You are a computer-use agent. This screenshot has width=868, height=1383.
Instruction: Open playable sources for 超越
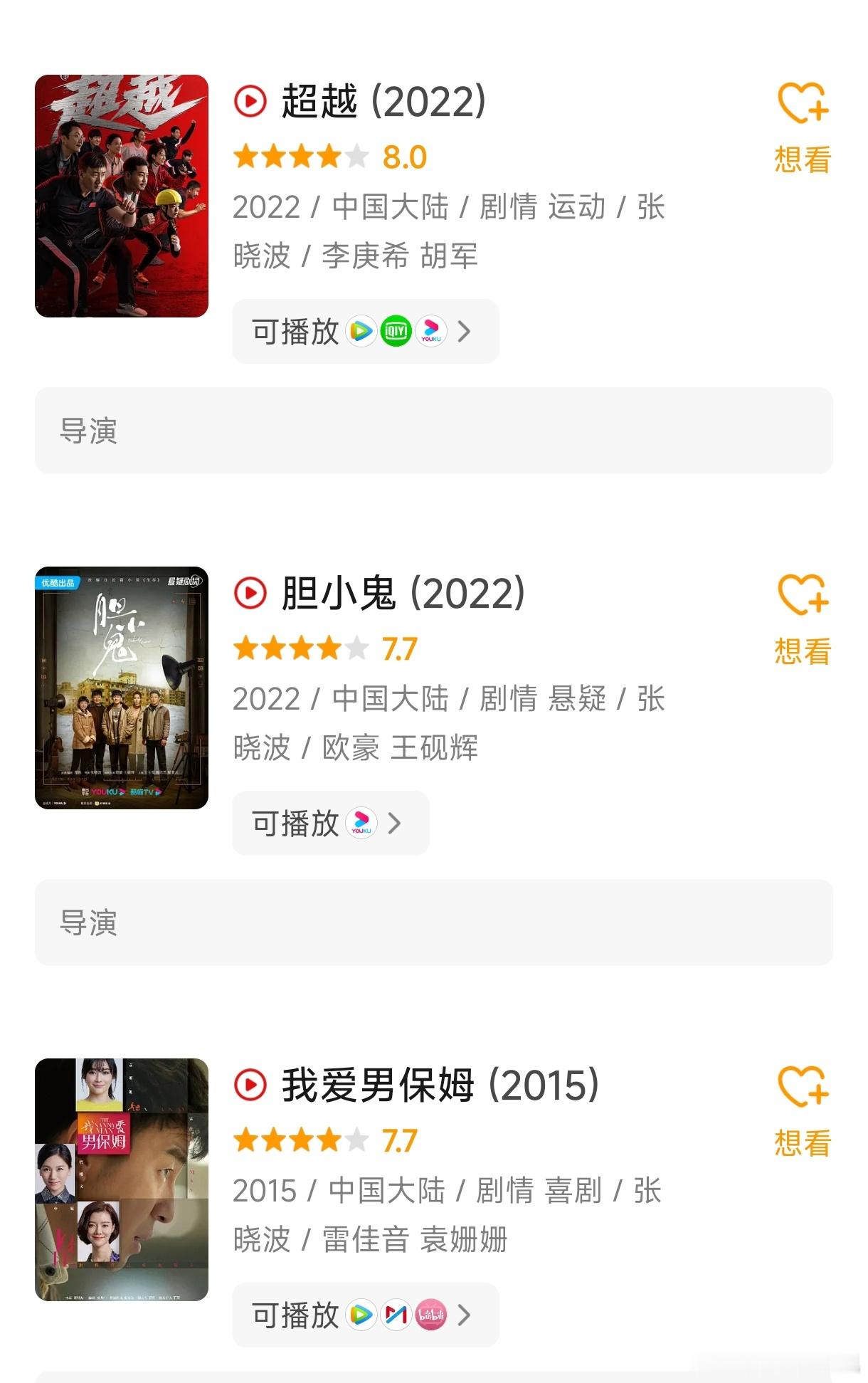click(366, 332)
